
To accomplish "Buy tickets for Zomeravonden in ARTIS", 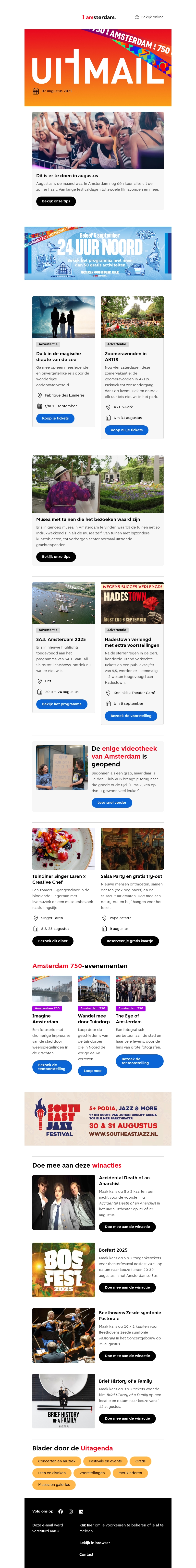I will [126, 430].
